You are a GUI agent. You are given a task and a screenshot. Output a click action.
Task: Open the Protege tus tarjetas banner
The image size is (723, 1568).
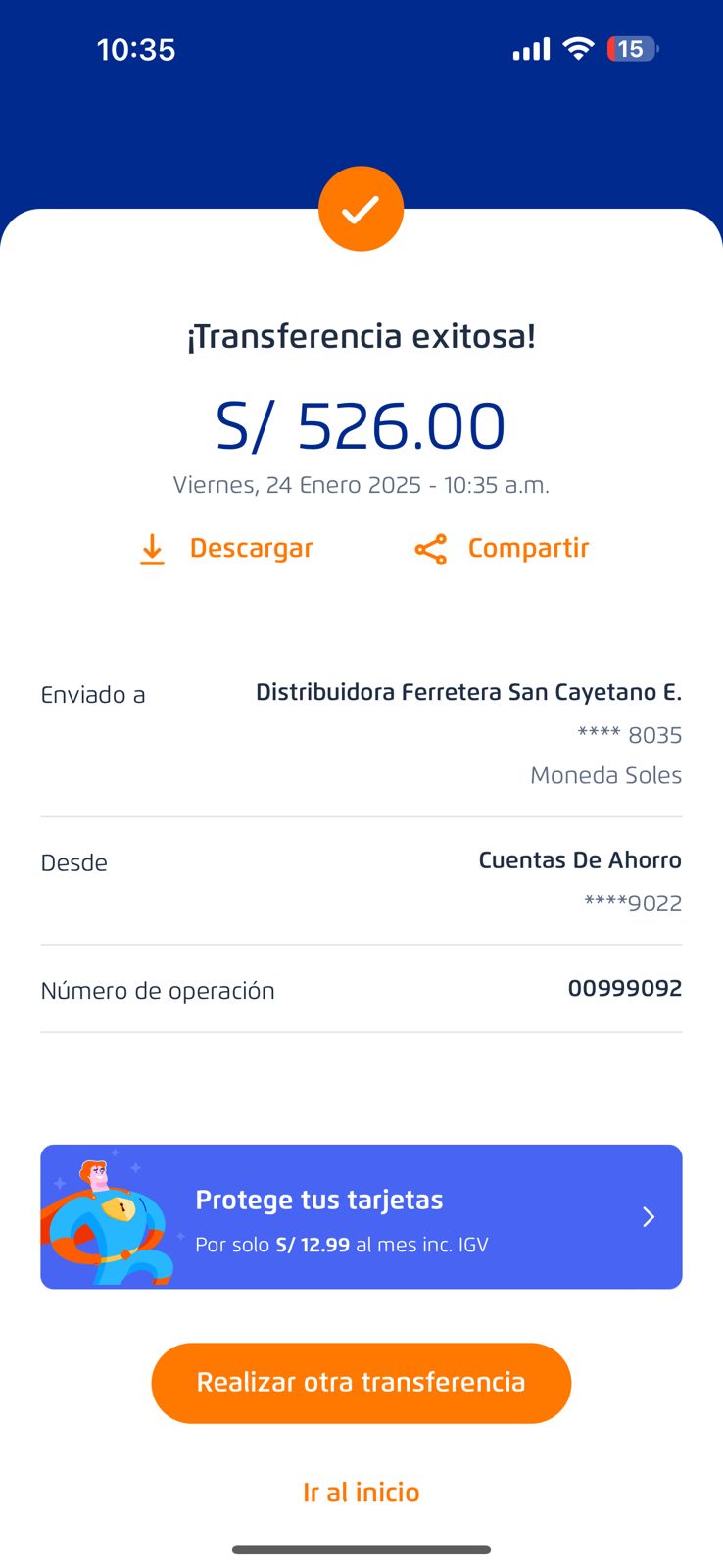point(361,1216)
